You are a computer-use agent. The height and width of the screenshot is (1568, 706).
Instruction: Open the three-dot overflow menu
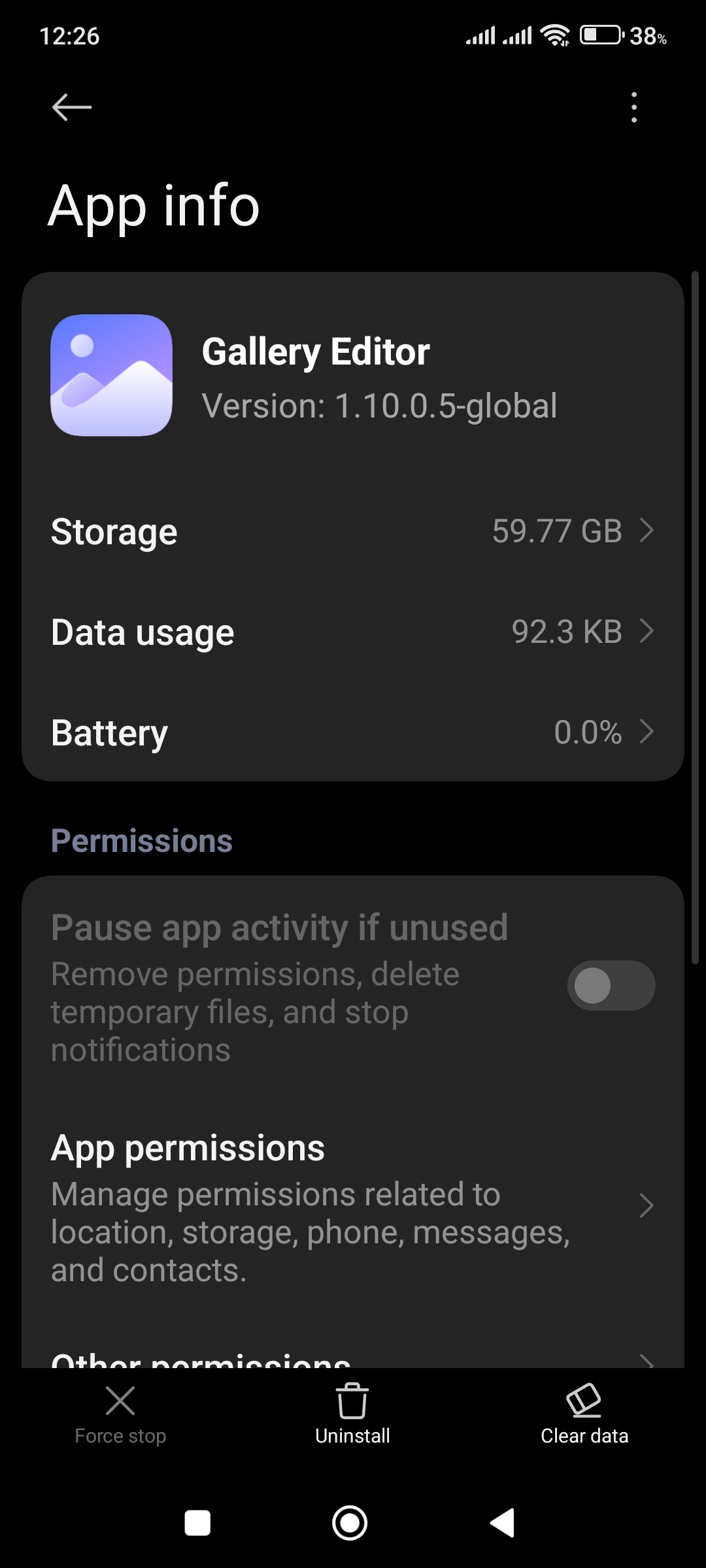click(x=633, y=107)
